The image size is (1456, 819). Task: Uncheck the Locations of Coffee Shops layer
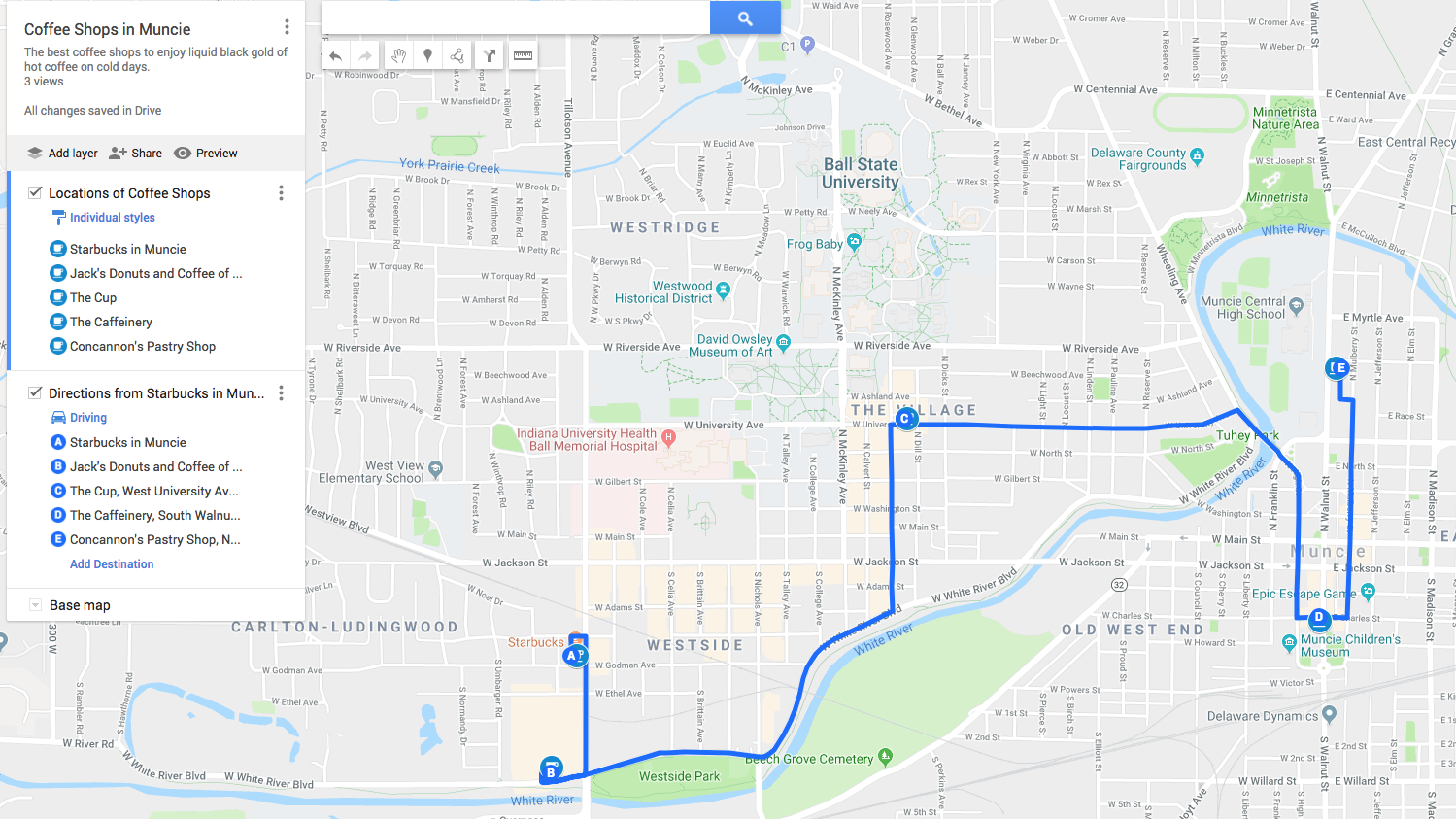(35, 192)
